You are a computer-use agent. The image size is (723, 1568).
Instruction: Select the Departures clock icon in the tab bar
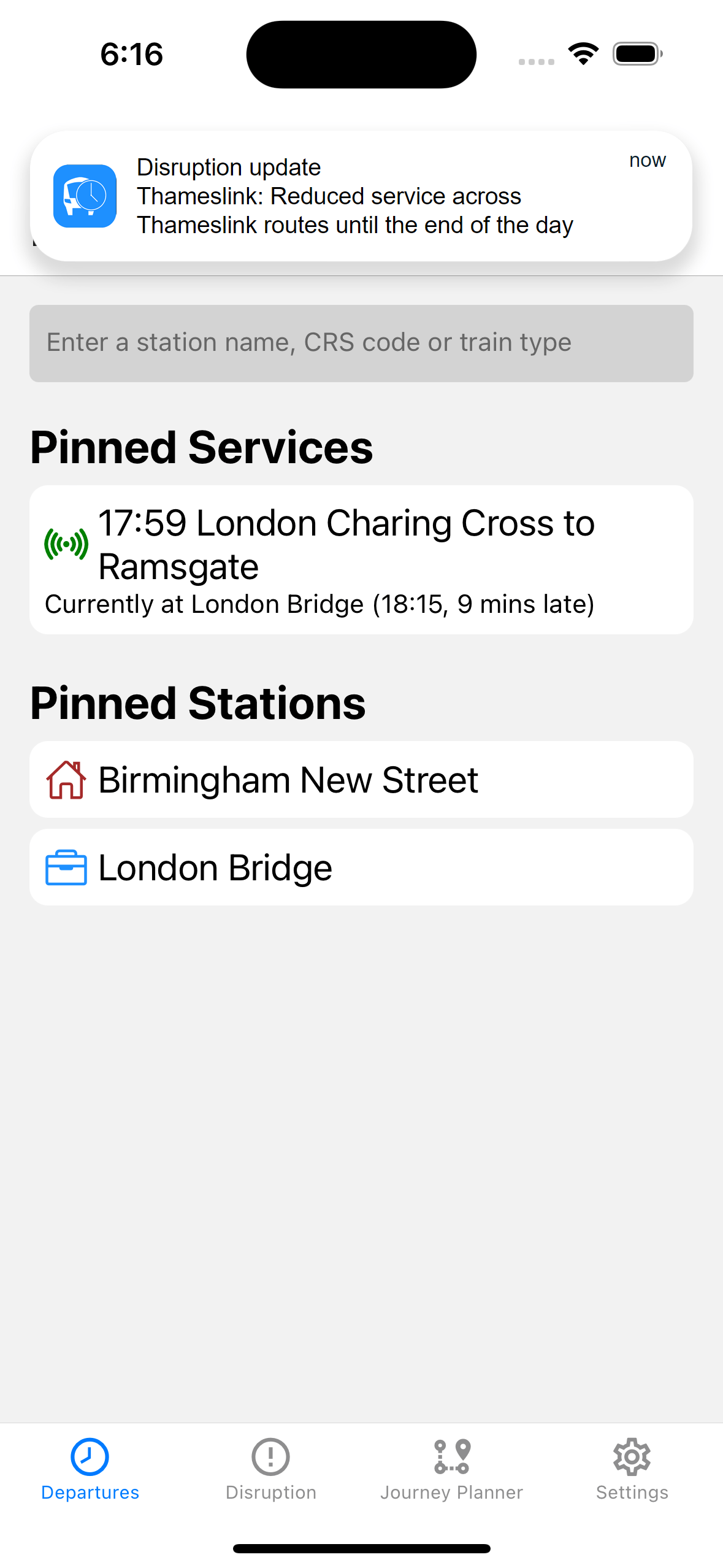click(90, 1456)
